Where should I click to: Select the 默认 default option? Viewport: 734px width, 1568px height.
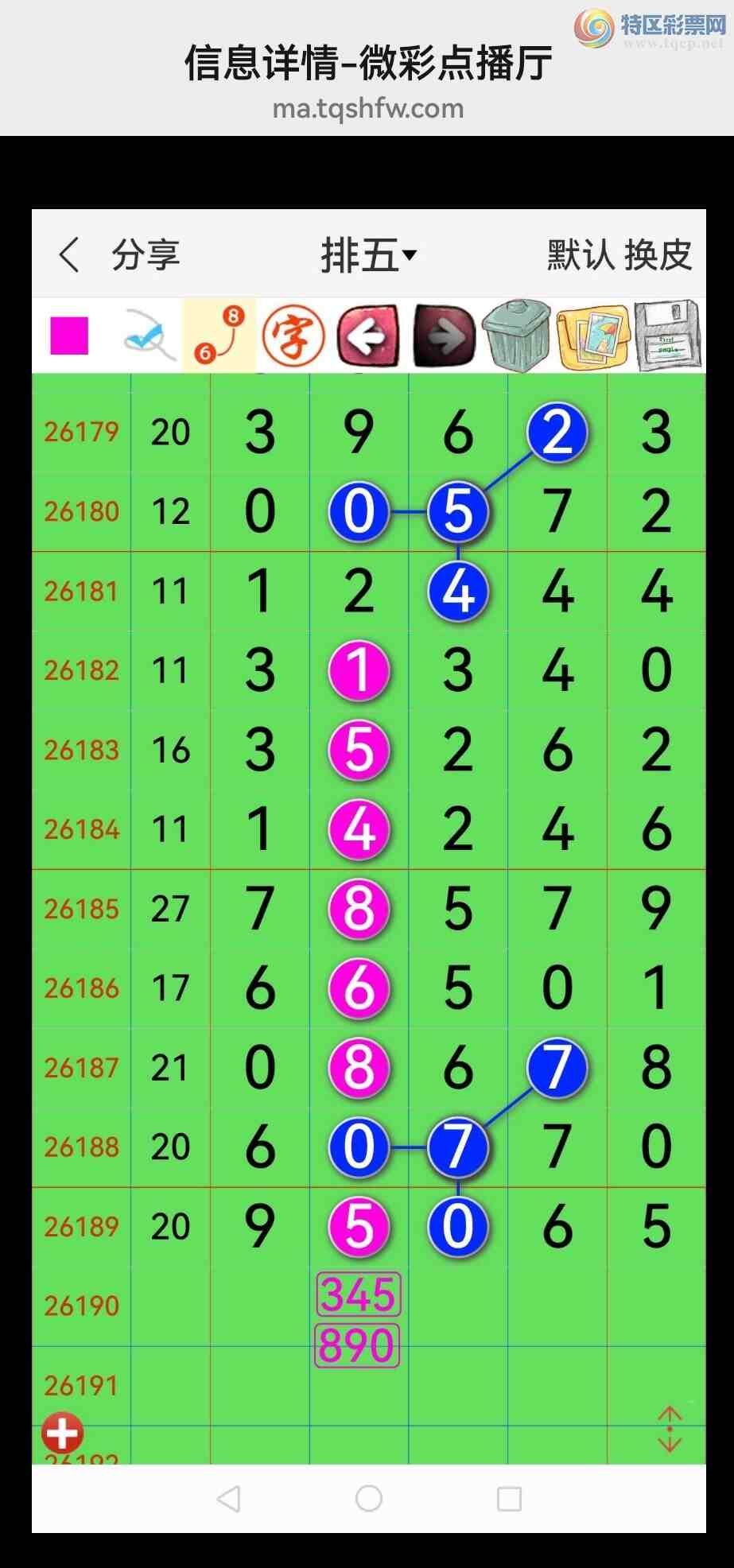click(581, 255)
